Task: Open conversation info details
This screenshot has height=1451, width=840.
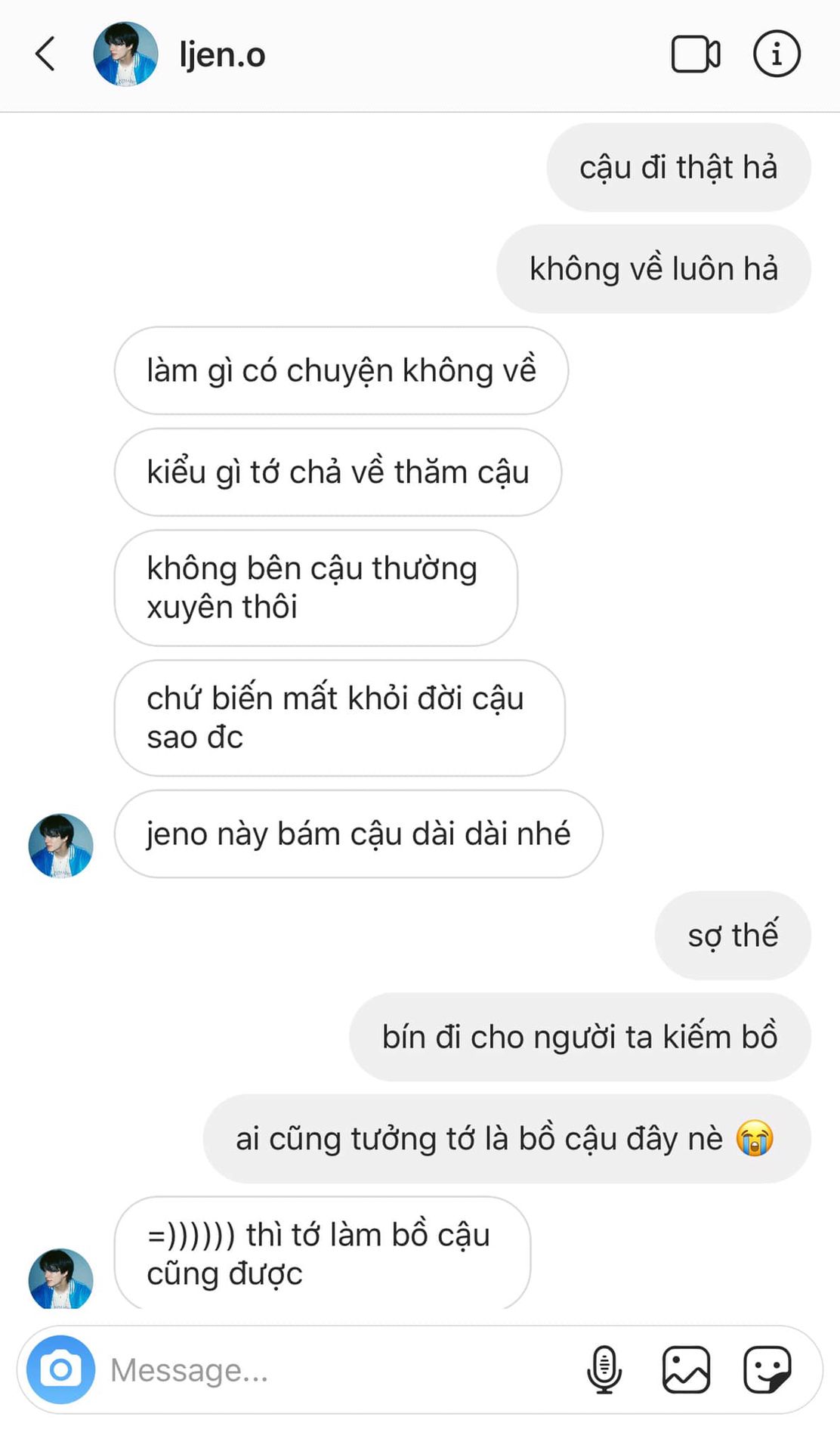Action: (777, 54)
